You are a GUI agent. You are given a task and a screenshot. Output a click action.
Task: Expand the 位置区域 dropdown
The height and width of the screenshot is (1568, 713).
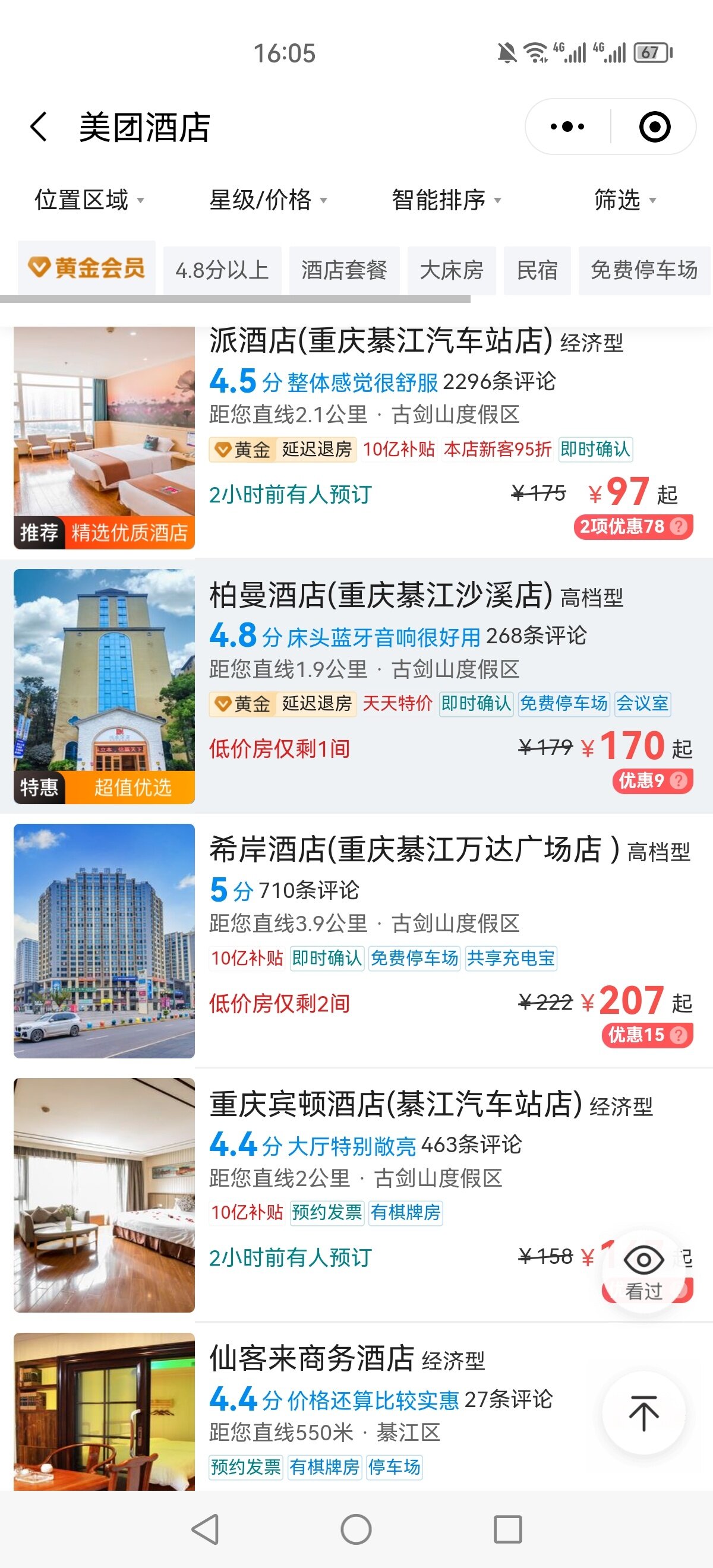pyautogui.click(x=89, y=200)
